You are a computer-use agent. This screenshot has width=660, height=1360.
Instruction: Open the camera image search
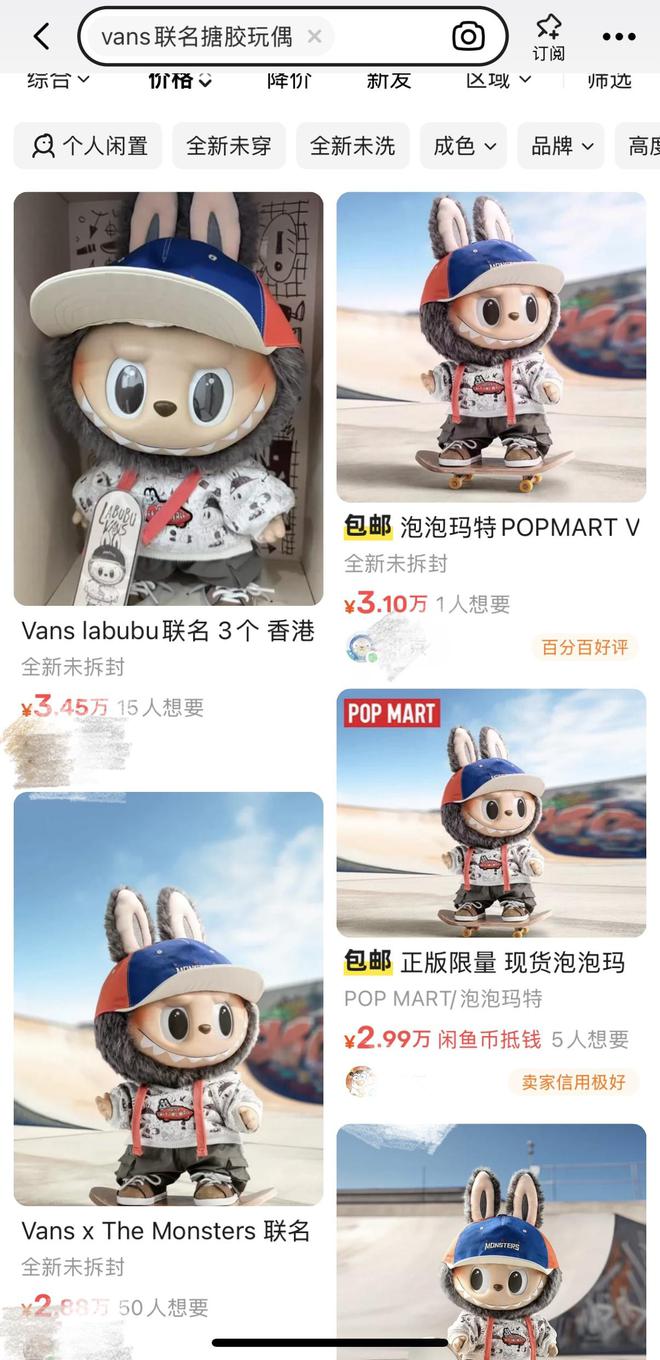coord(468,37)
